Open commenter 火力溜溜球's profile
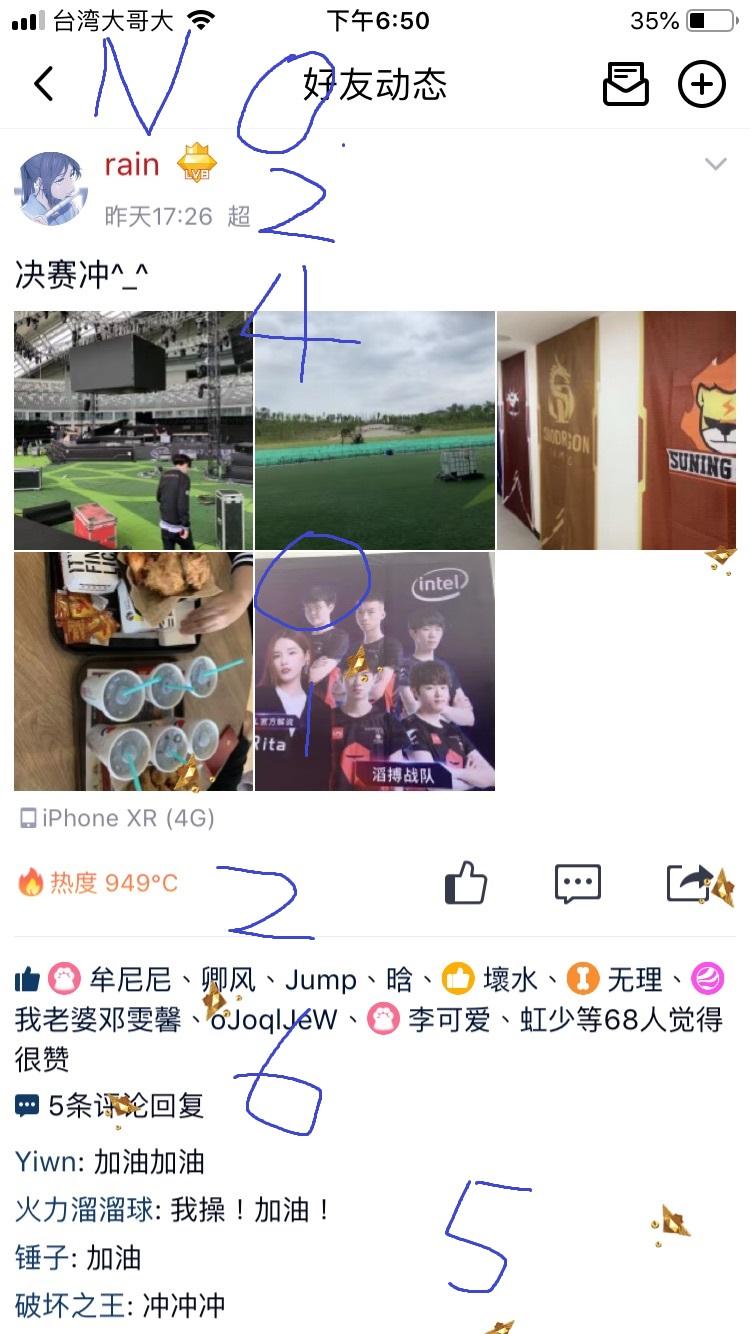The height and width of the screenshot is (1334, 750). pos(84,1210)
